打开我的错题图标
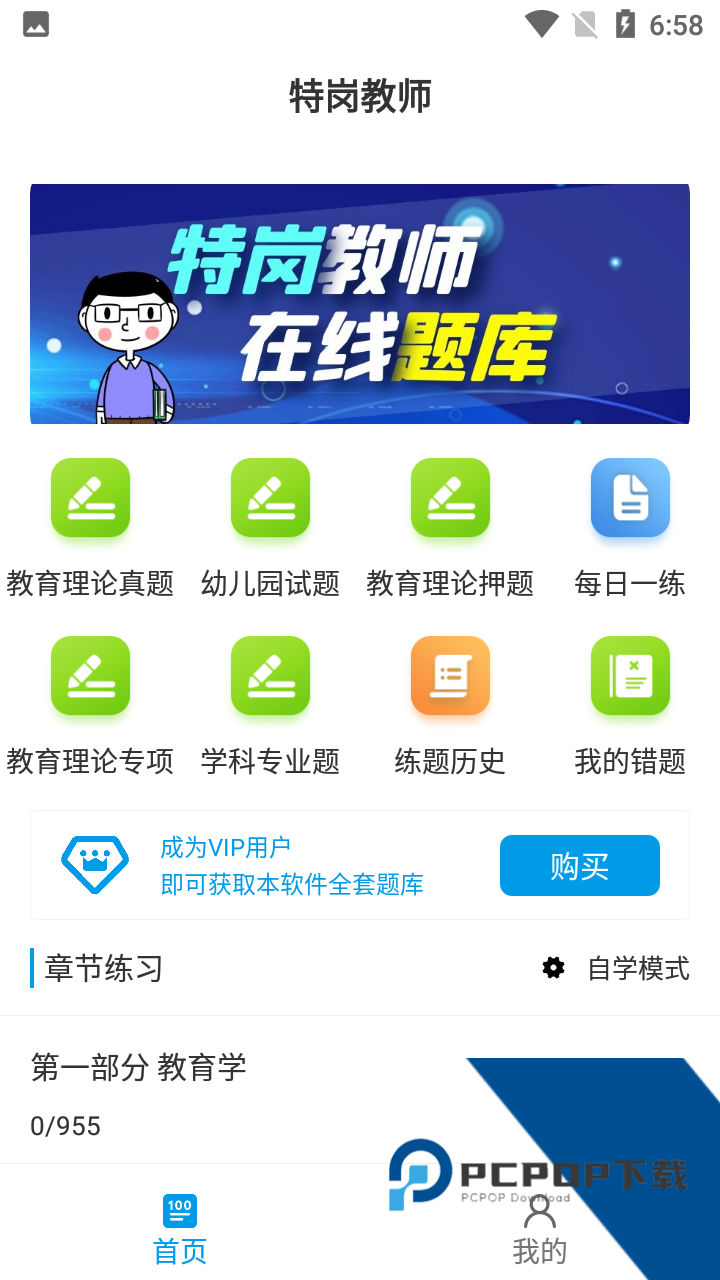This screenshot has width=720, height=1280. [x=630, y=675]
